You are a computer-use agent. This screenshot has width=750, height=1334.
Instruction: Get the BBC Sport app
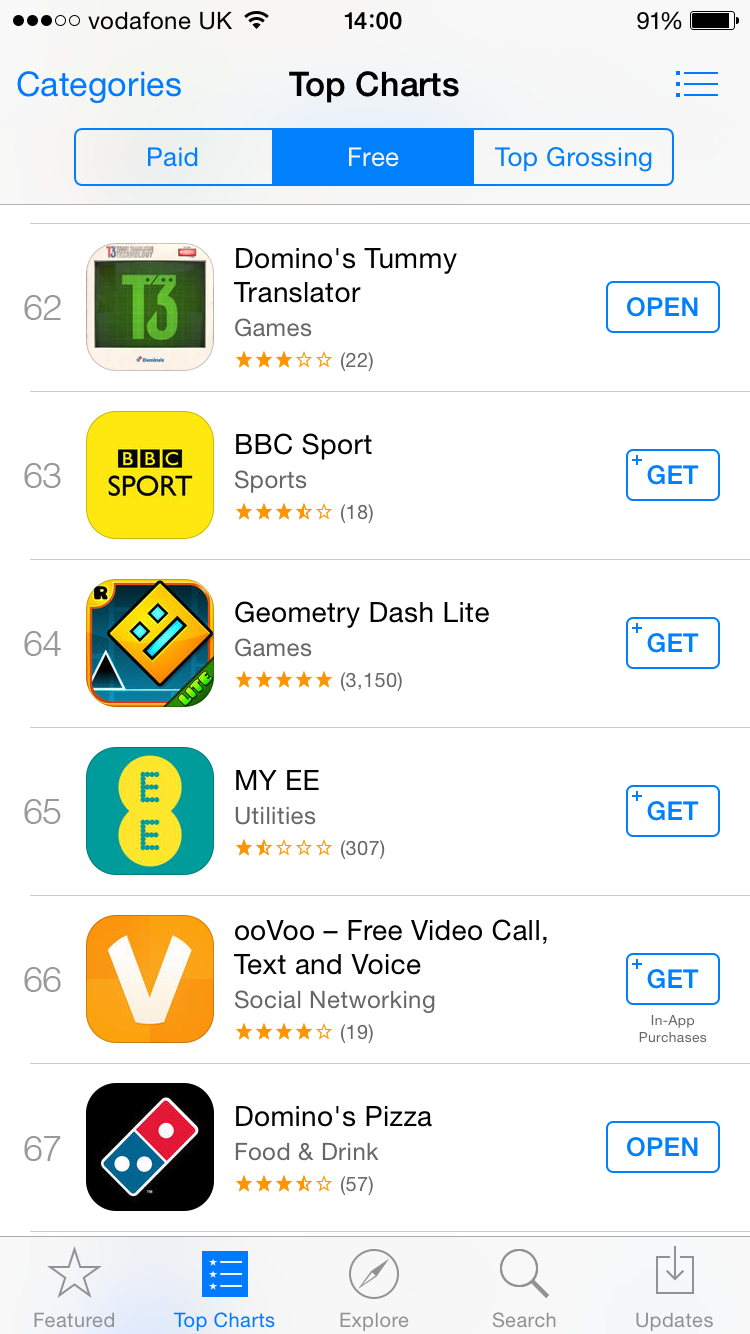(x=672, y=475)
